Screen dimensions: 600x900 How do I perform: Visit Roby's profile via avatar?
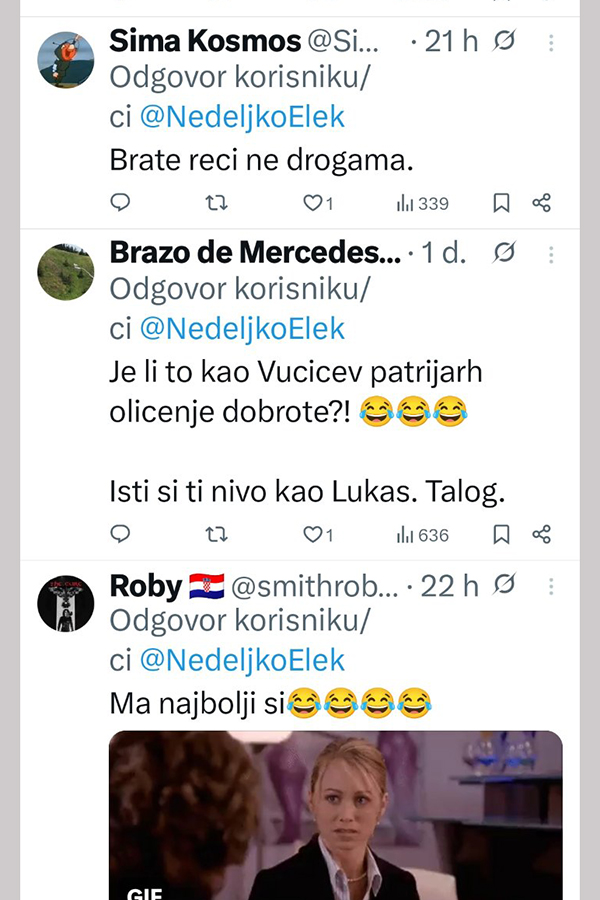pyautogui.click(x=65, y=603)
